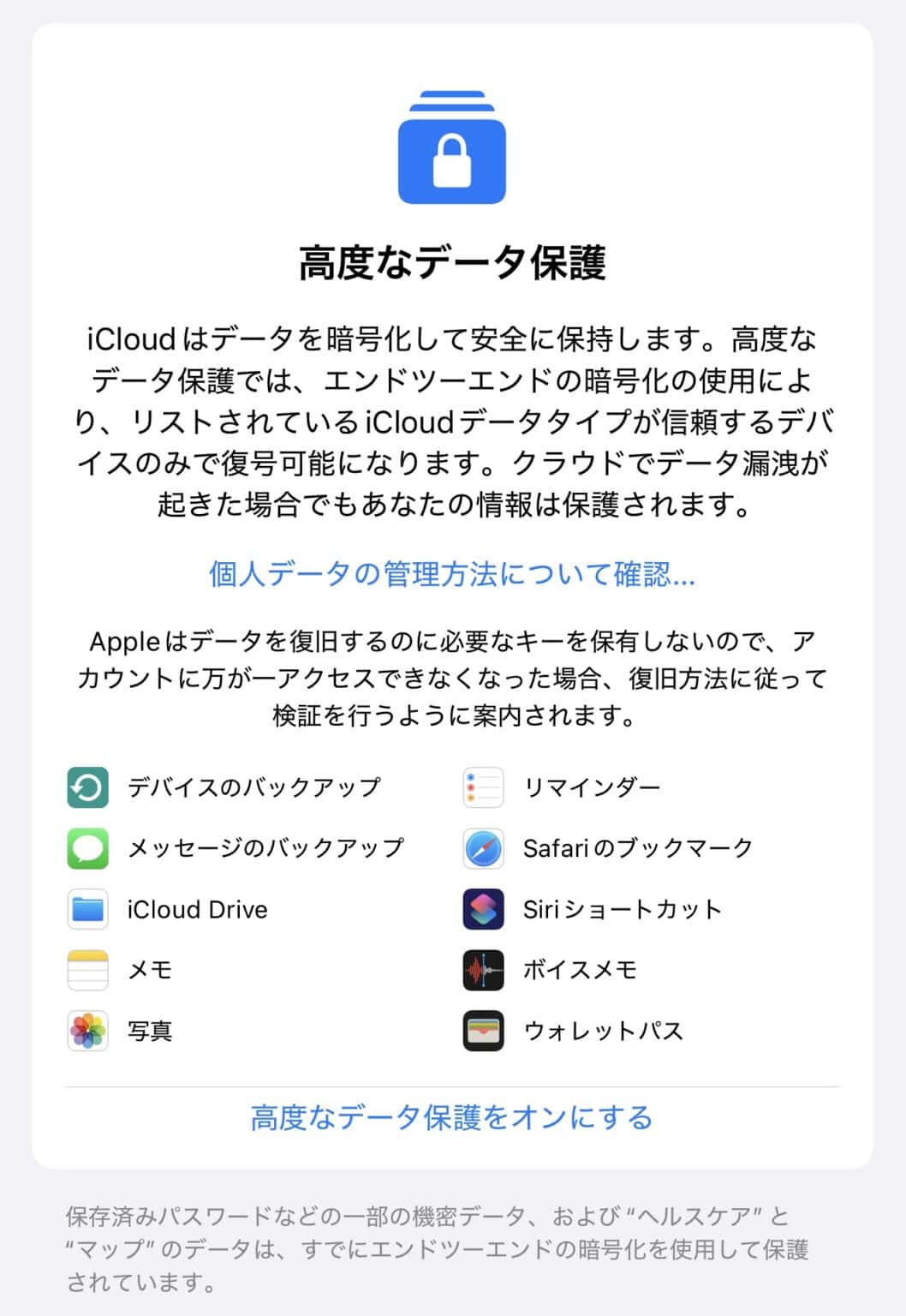Select the Siriショートカット label text
The height and width of the screenshot is (1316, 906).
622,909
